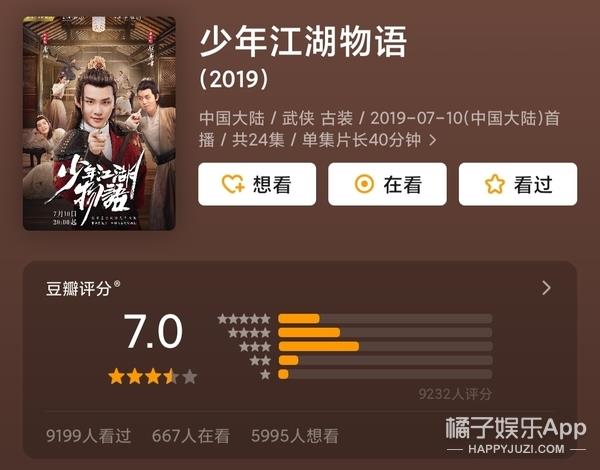Mark the show as 看过
This screenshot has height=470, width=600.
(517, 184)
